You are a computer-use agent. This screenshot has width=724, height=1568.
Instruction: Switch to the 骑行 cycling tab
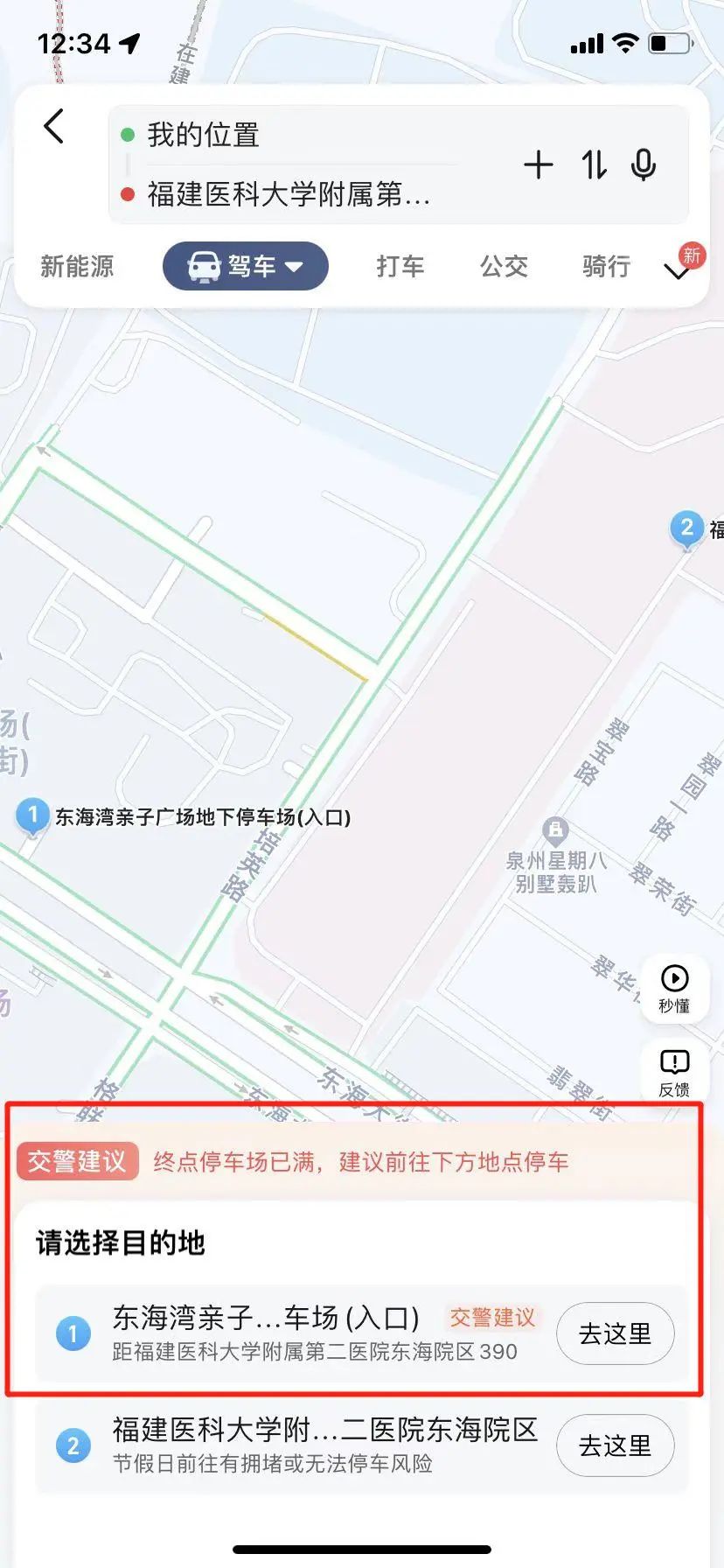(604, 266)
